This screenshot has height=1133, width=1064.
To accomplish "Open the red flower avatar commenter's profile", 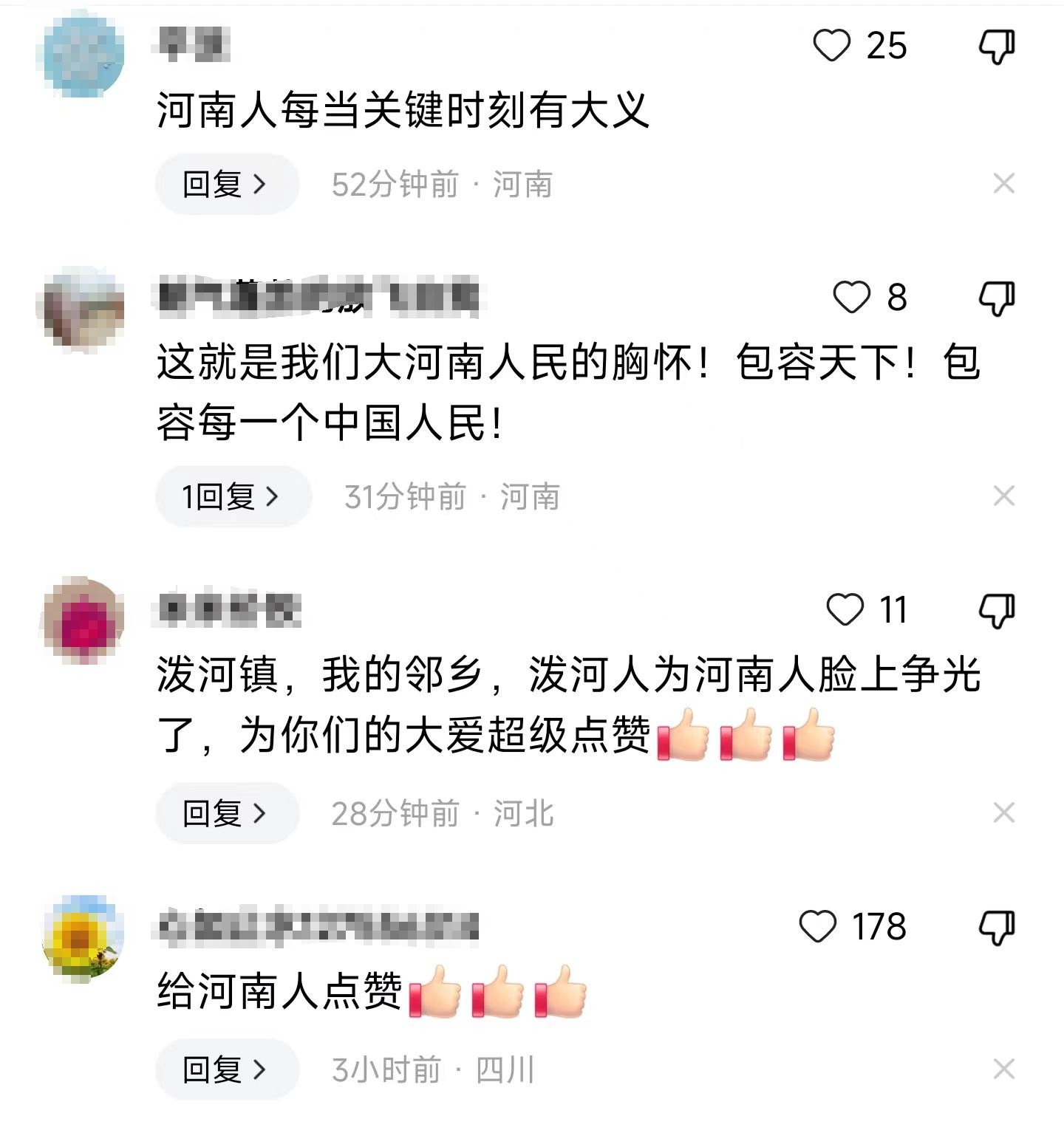I will pos(83,621).
